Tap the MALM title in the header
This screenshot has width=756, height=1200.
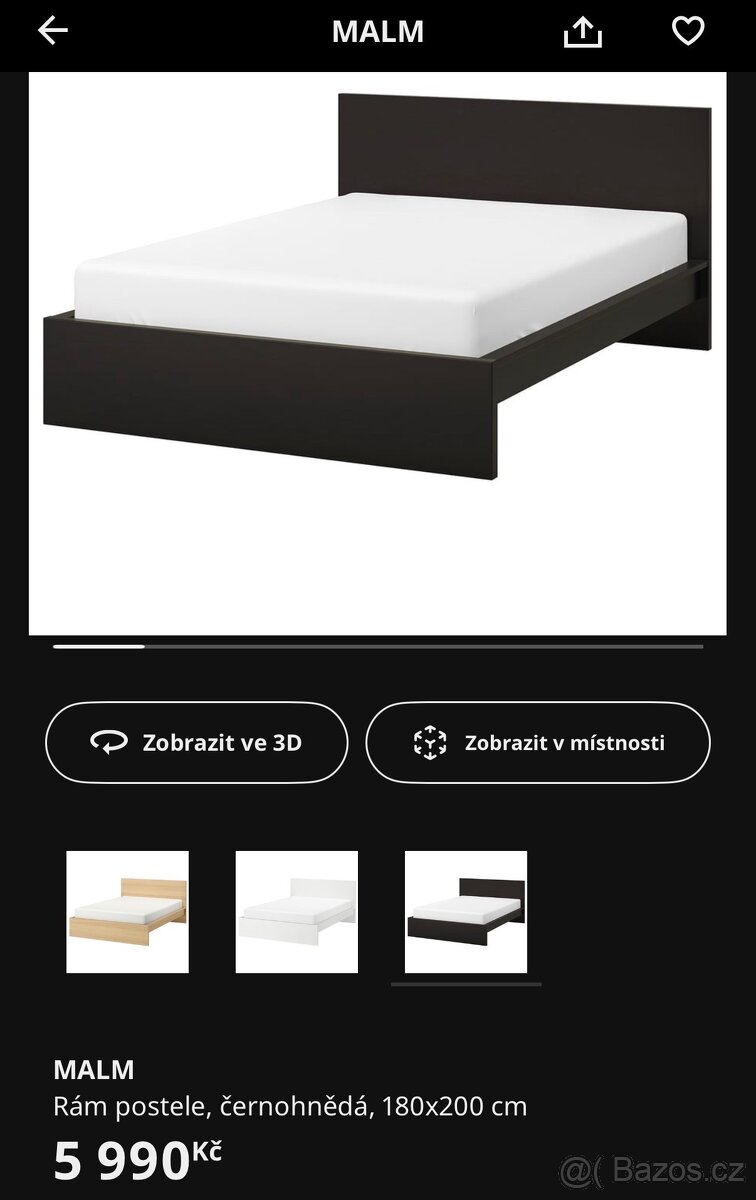(377, 30)
